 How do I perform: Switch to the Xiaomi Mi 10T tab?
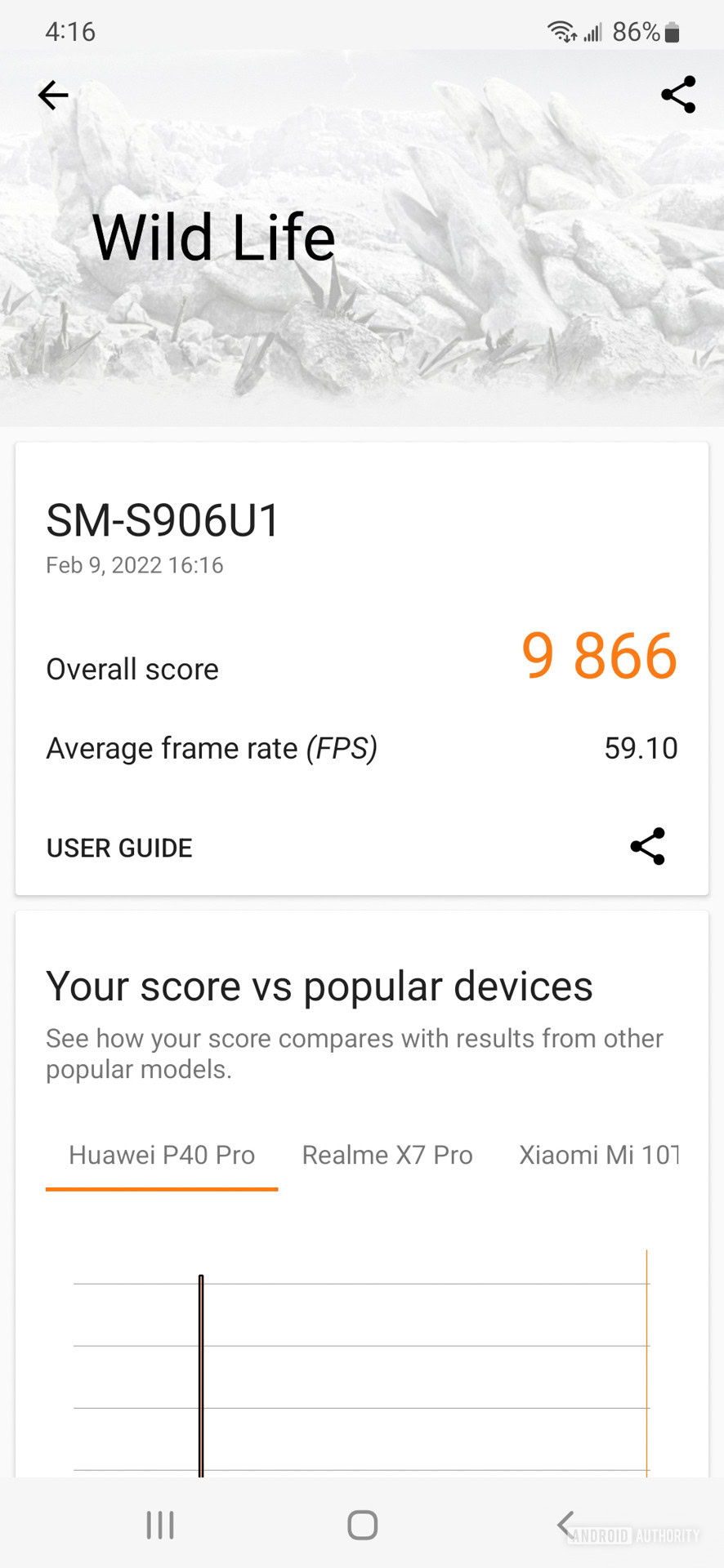tap(598, 1155)
